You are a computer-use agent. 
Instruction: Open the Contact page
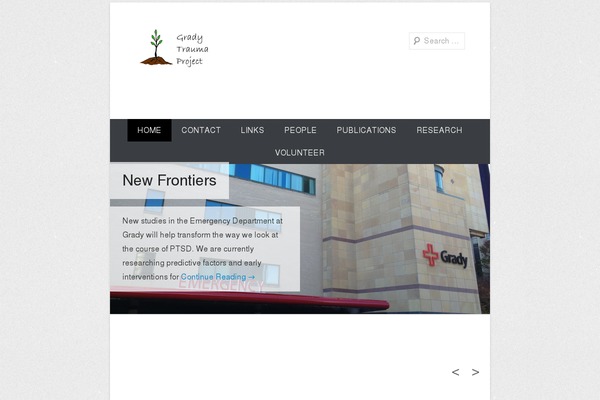coord(201,130)
